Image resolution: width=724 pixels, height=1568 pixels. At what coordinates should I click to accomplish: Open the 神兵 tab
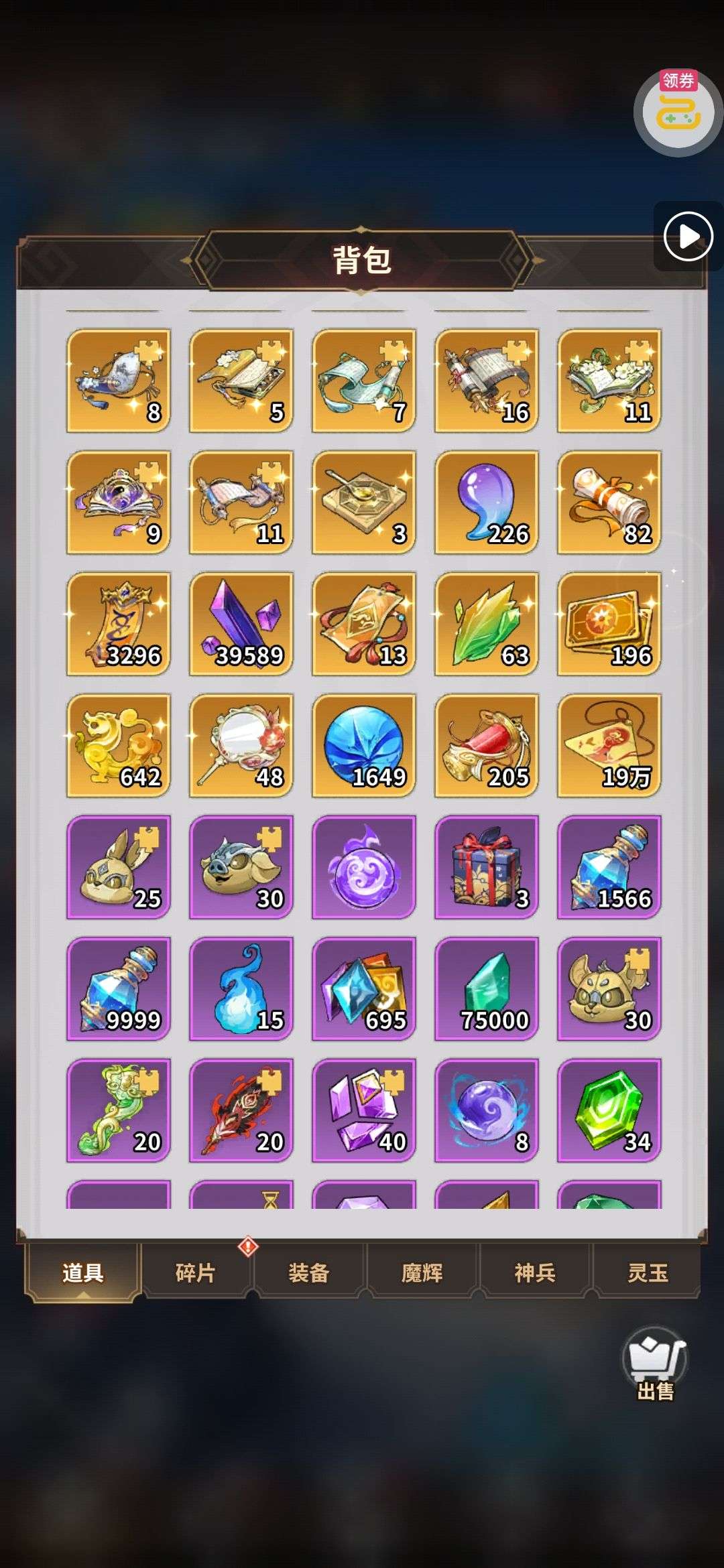534,1272
